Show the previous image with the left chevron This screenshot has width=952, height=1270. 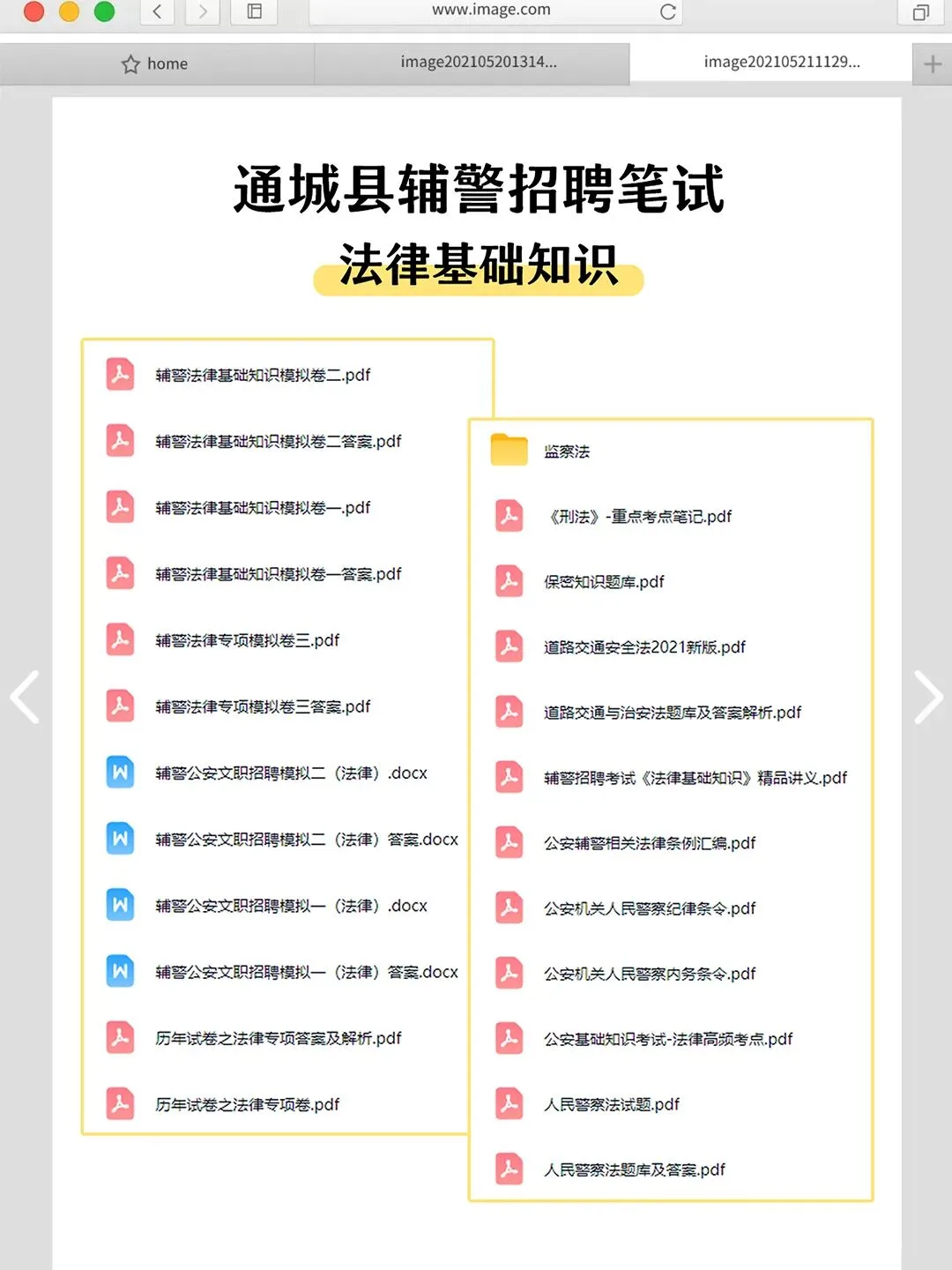[x=26, y=697]
